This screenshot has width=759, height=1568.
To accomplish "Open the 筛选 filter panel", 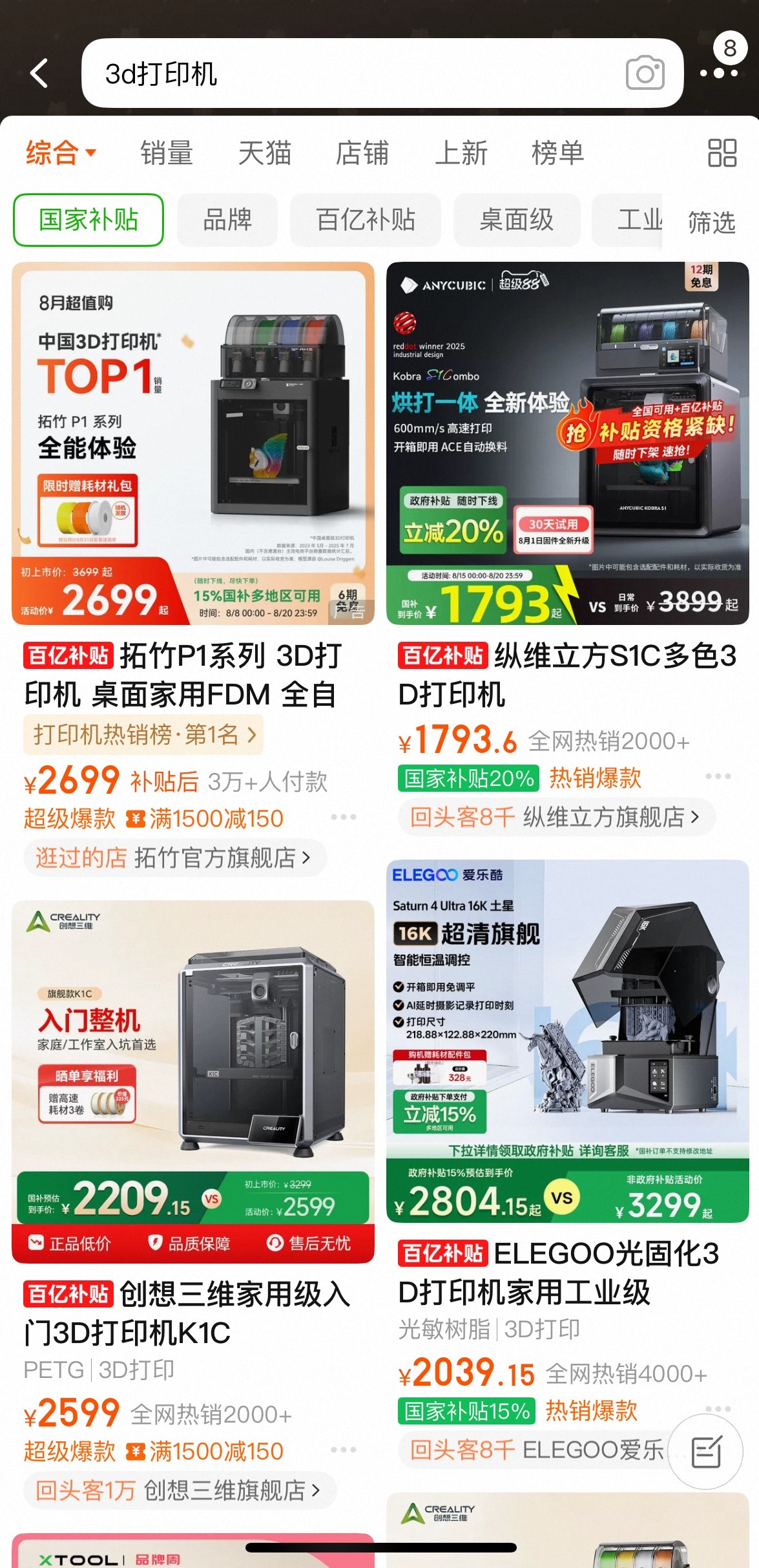I will 711,222.
